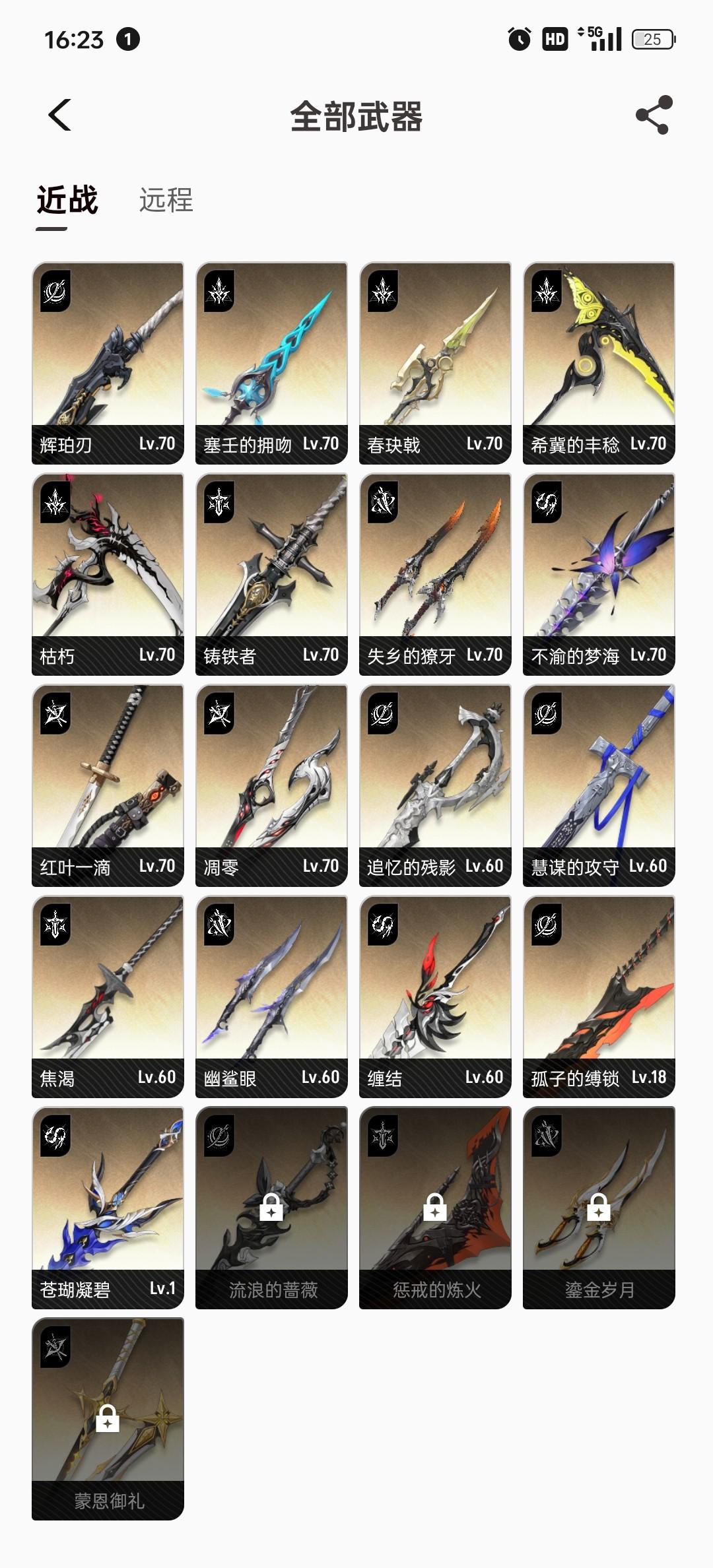Open the 凋零 weapon card

point(271,785)
